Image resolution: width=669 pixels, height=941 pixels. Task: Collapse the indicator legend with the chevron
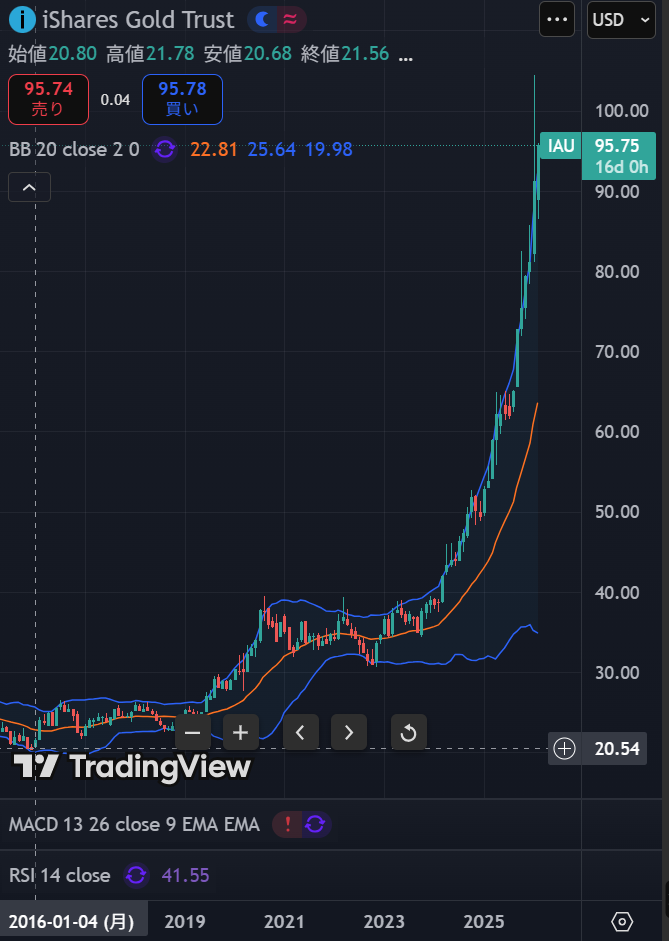click(x=29, y=187)
